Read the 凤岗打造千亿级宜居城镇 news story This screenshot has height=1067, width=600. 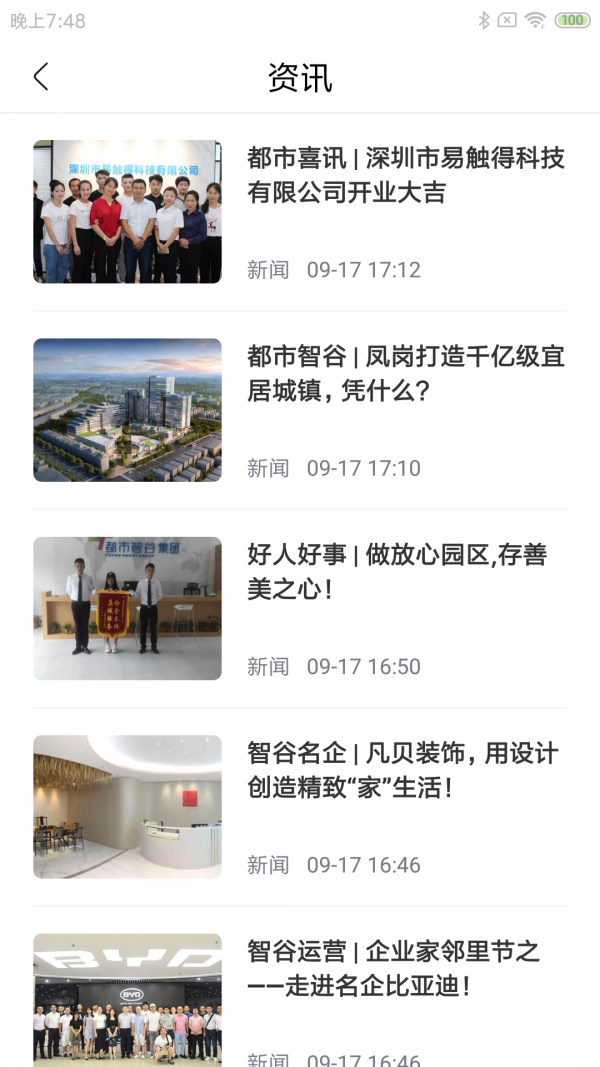[x=300, y=410]
